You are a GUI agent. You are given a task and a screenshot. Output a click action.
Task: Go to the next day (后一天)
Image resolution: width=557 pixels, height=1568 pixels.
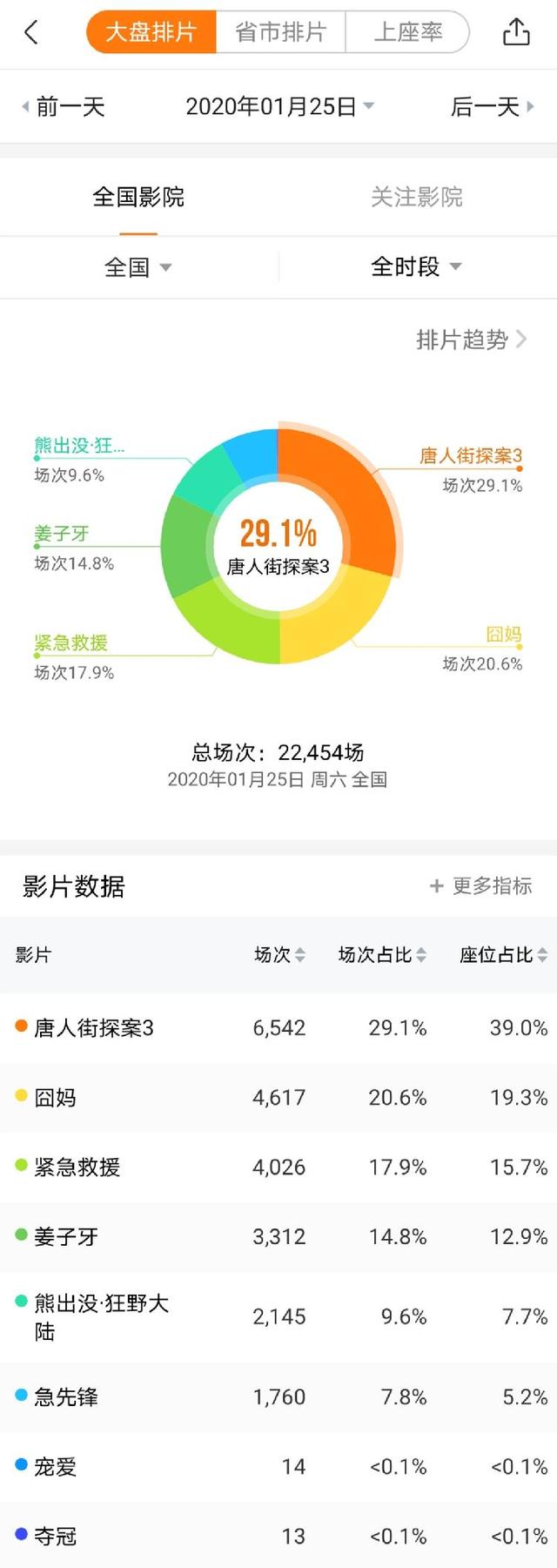tap(493, 107)
